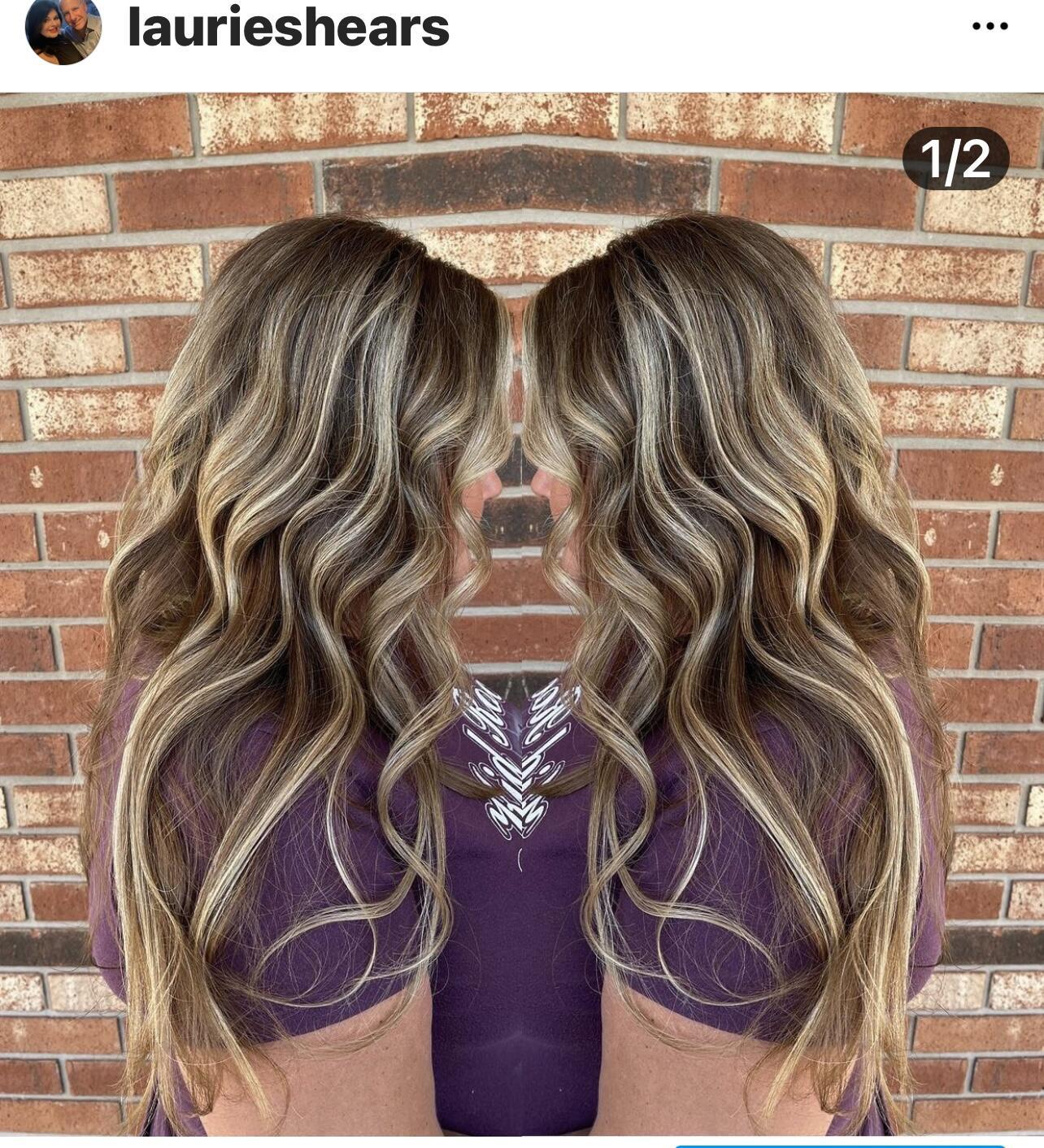Tap the hair photo post
Viewport: 1044px width, 1148px height.
520,614
